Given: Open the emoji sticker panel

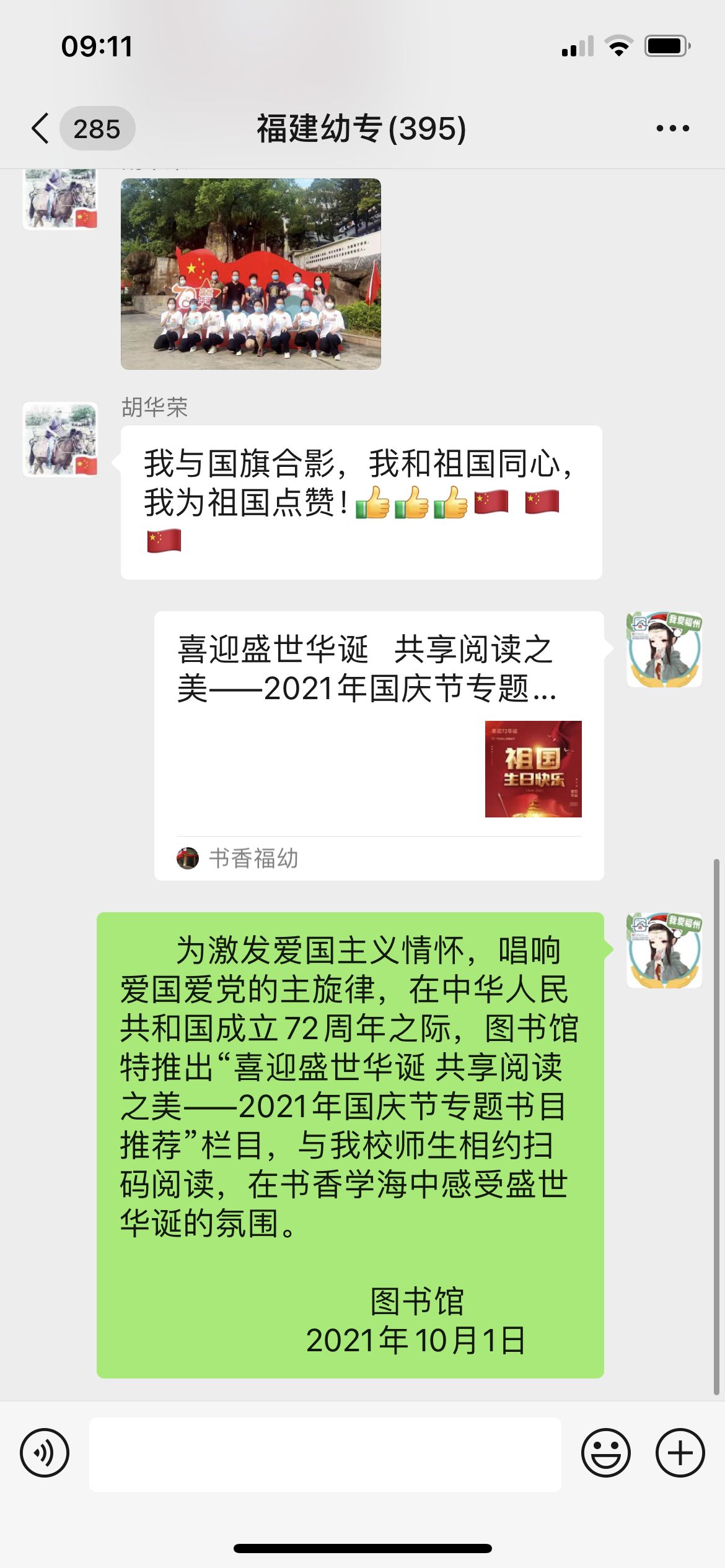Looking at the screenshot, I should coord(605,1453).
